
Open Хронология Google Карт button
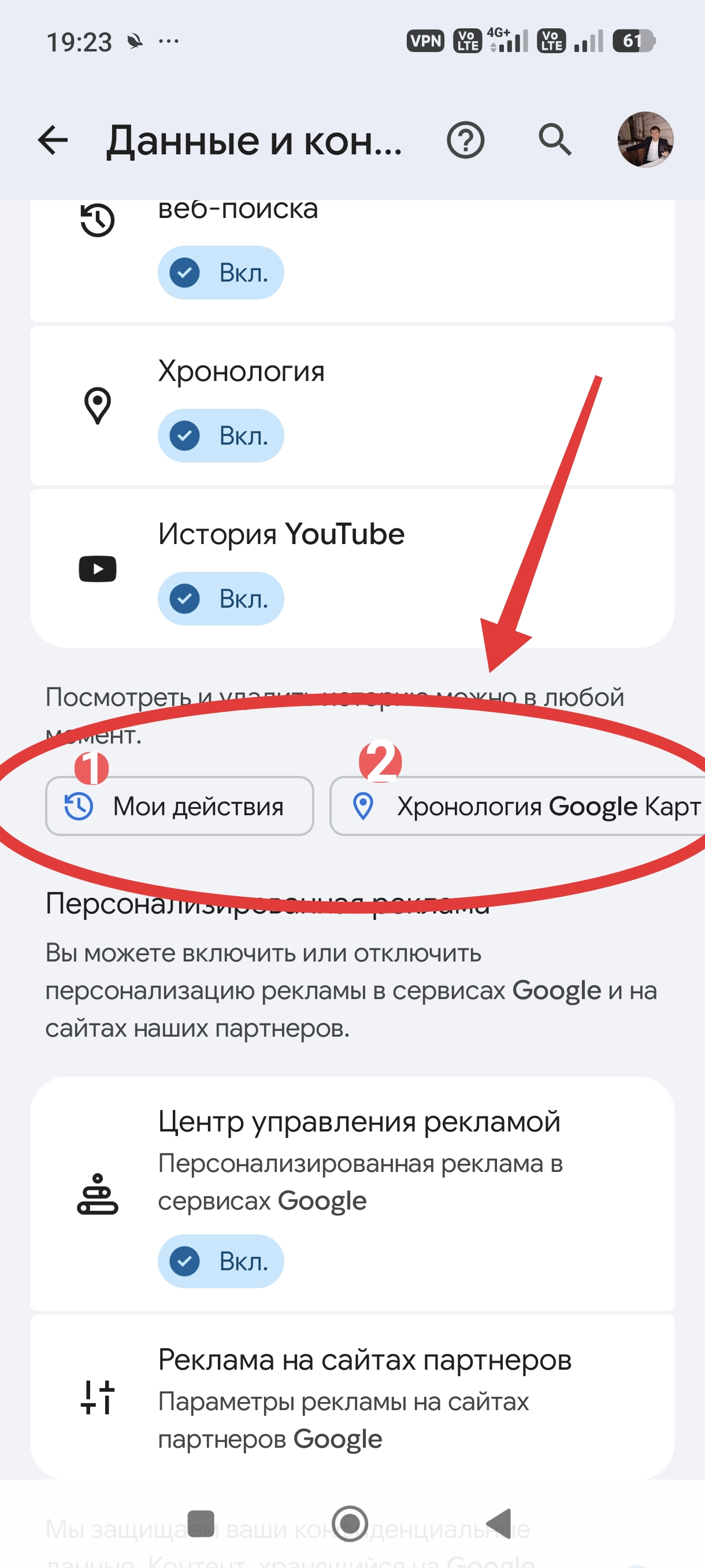pos(517,806)
